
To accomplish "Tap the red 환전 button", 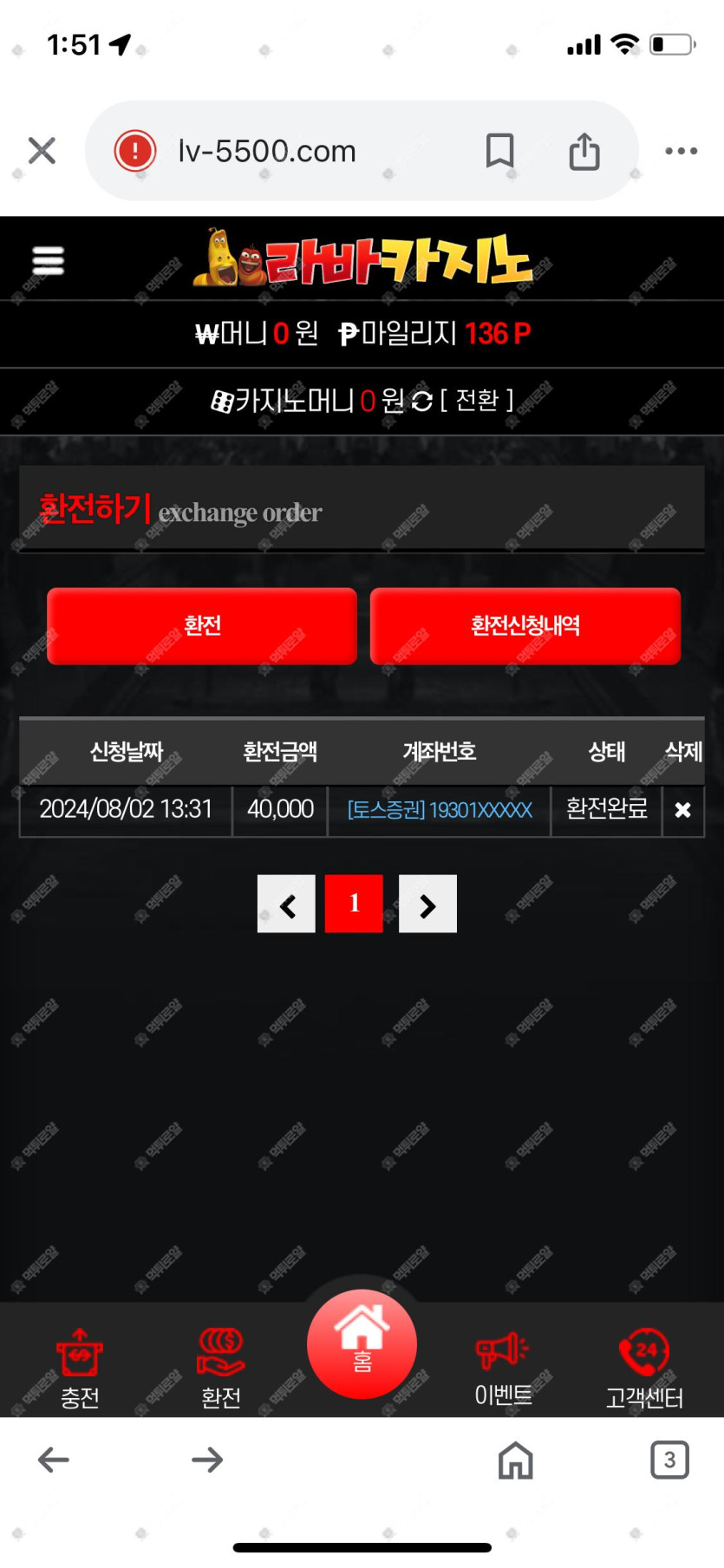I will (202, 626).
